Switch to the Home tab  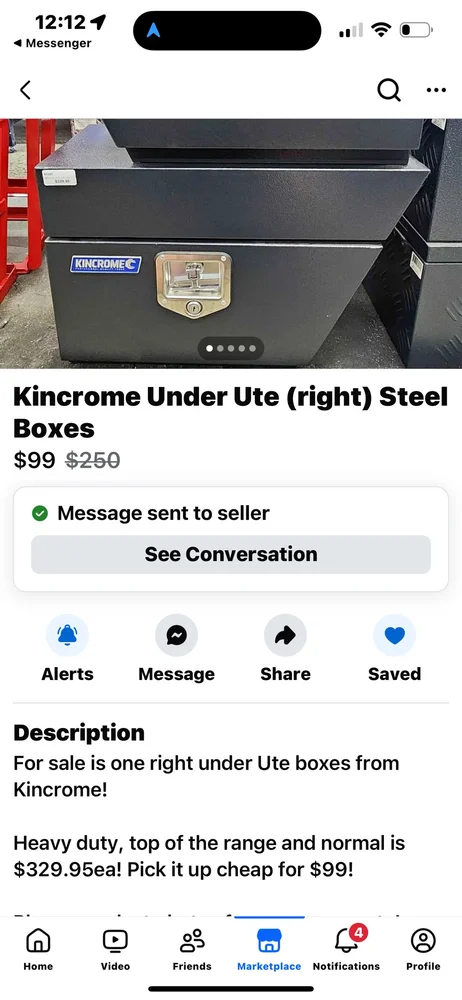pyautogui.click(x=38, y=949)
